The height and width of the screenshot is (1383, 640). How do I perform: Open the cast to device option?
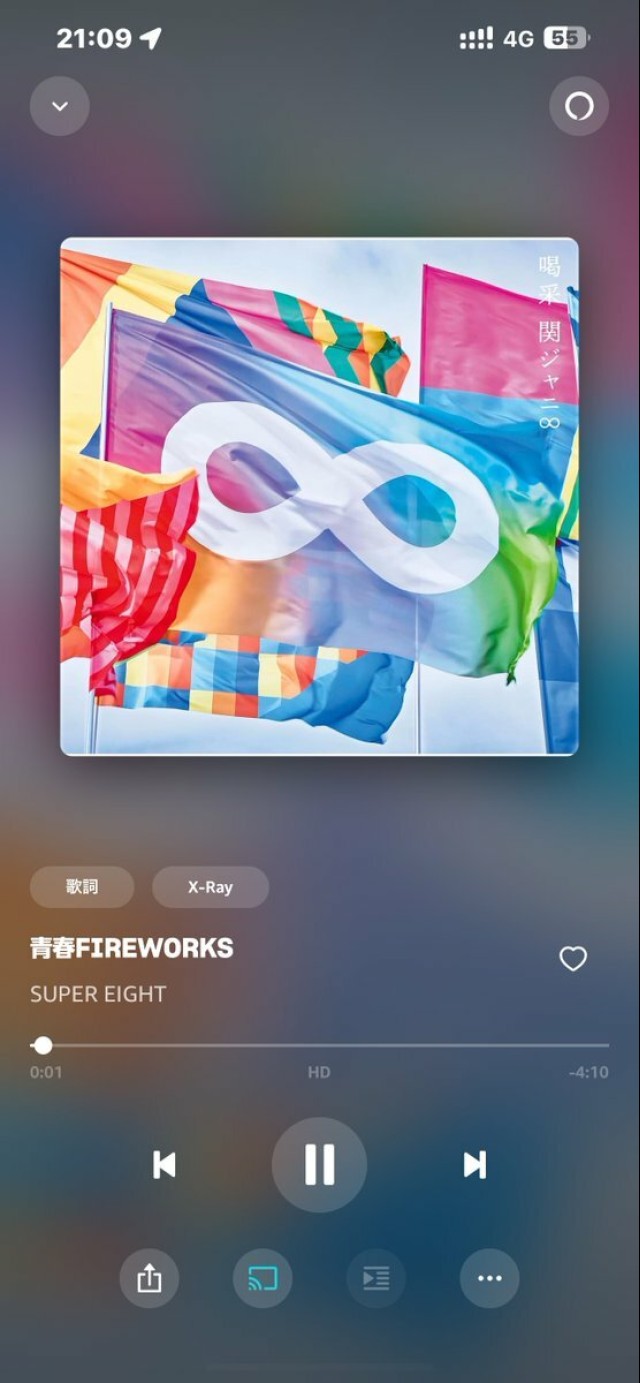click(x=263, y=1278)
